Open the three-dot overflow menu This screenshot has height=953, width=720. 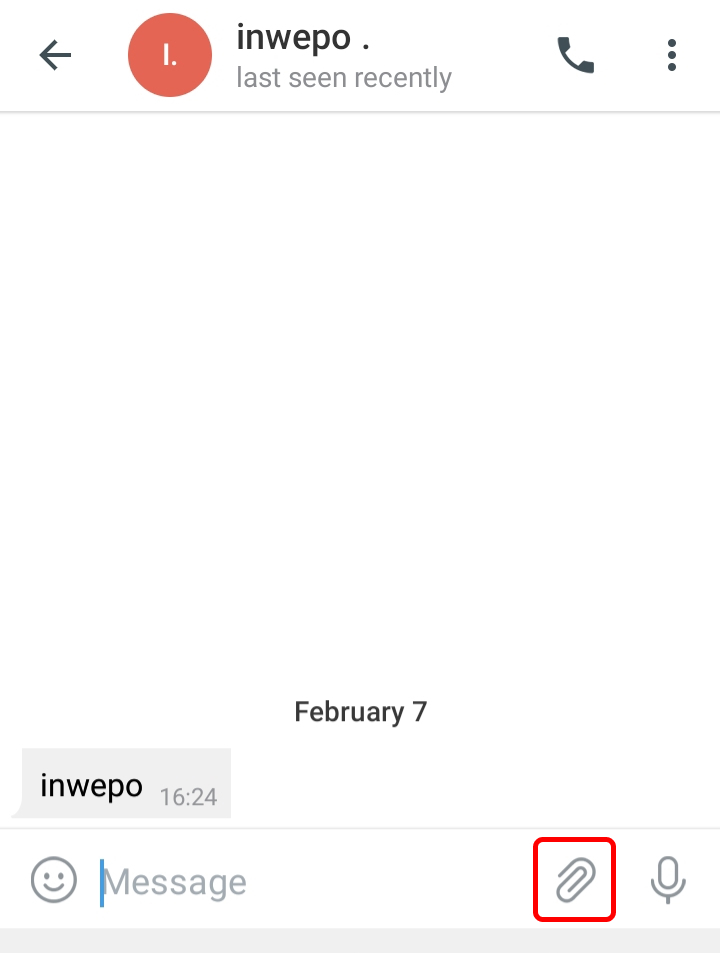[x=672, y=56]
